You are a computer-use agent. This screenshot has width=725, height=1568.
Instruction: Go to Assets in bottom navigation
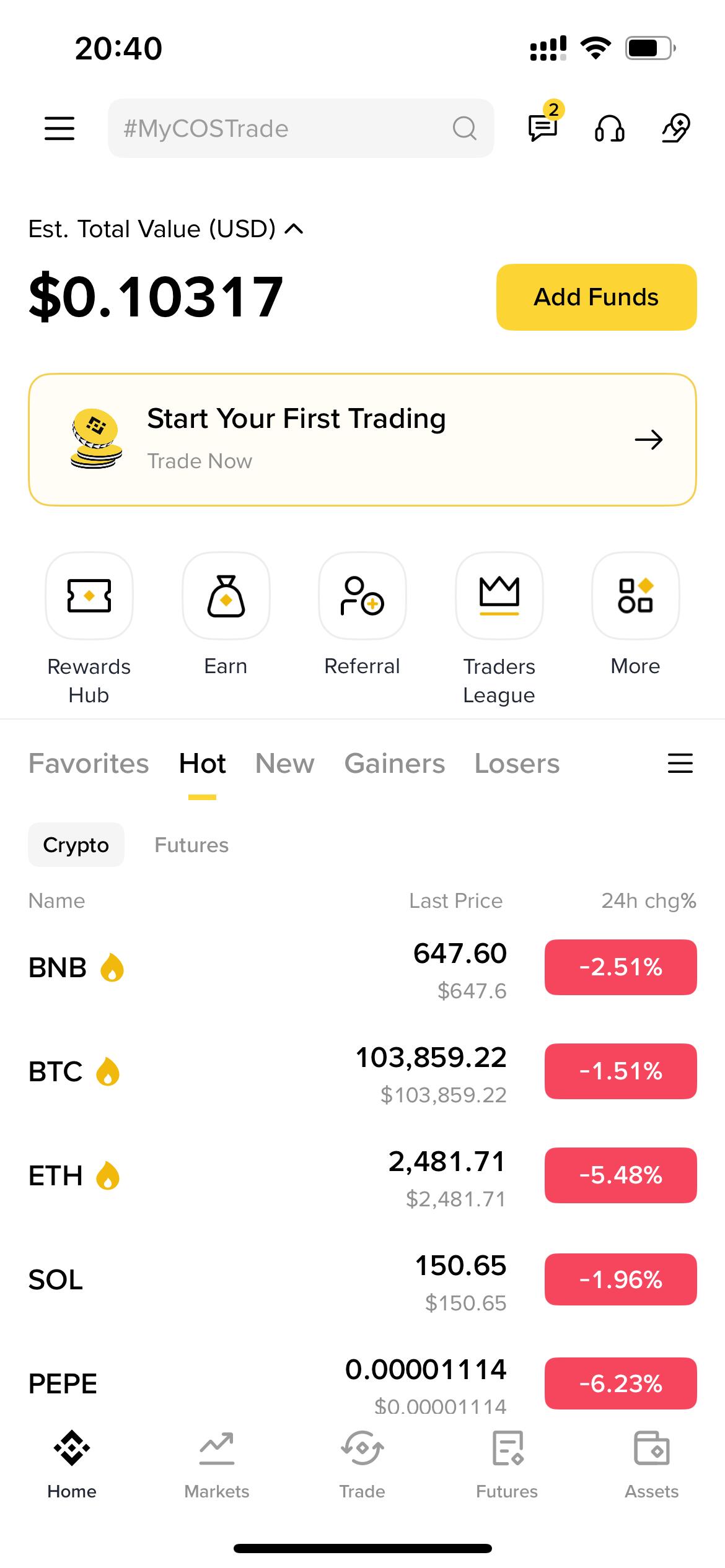pos(652,1464)
